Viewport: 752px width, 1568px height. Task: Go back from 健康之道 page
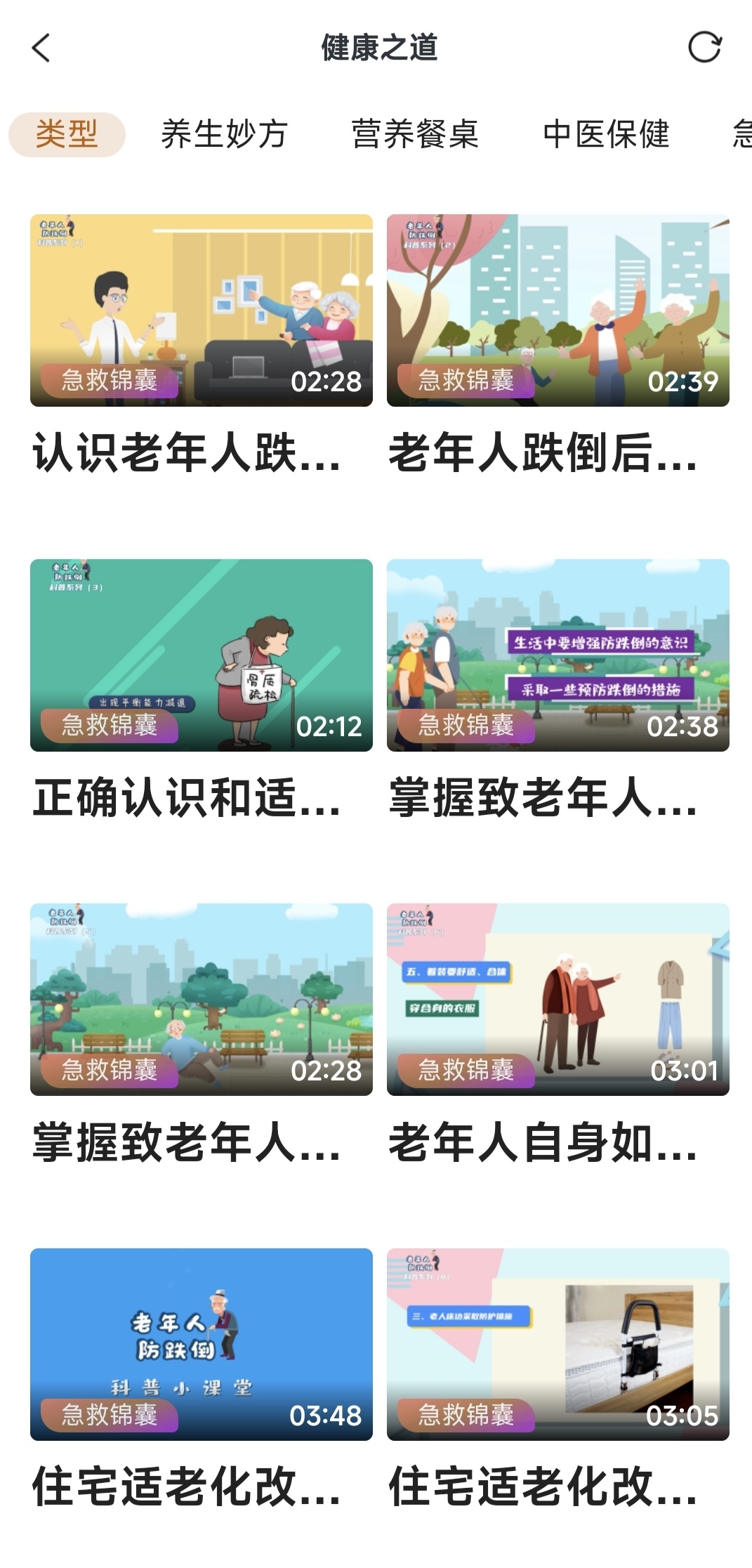click(41, 48)
